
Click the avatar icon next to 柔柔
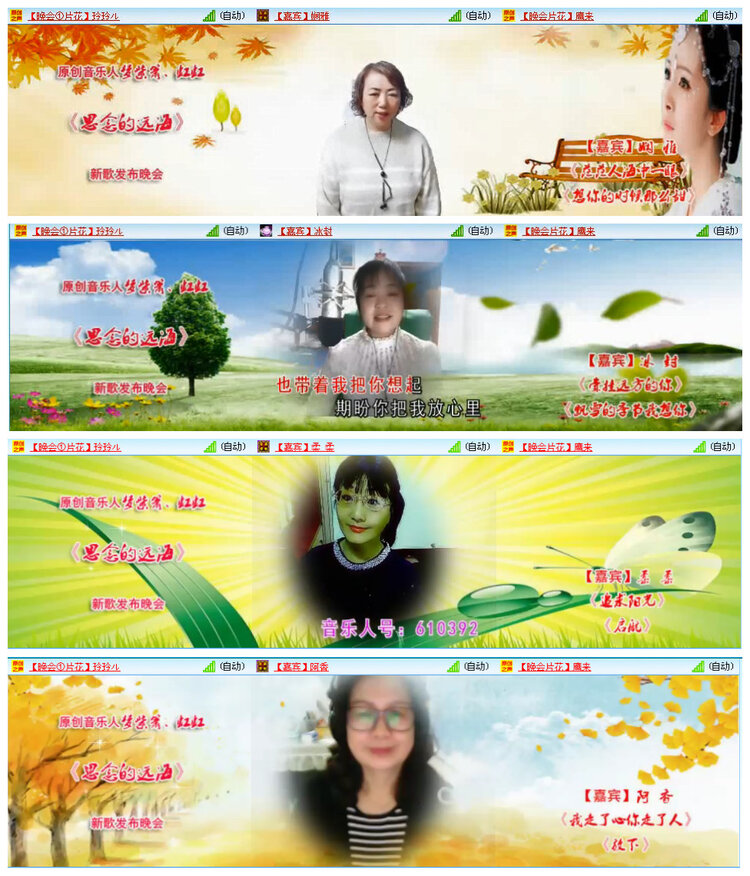(262, 447)
